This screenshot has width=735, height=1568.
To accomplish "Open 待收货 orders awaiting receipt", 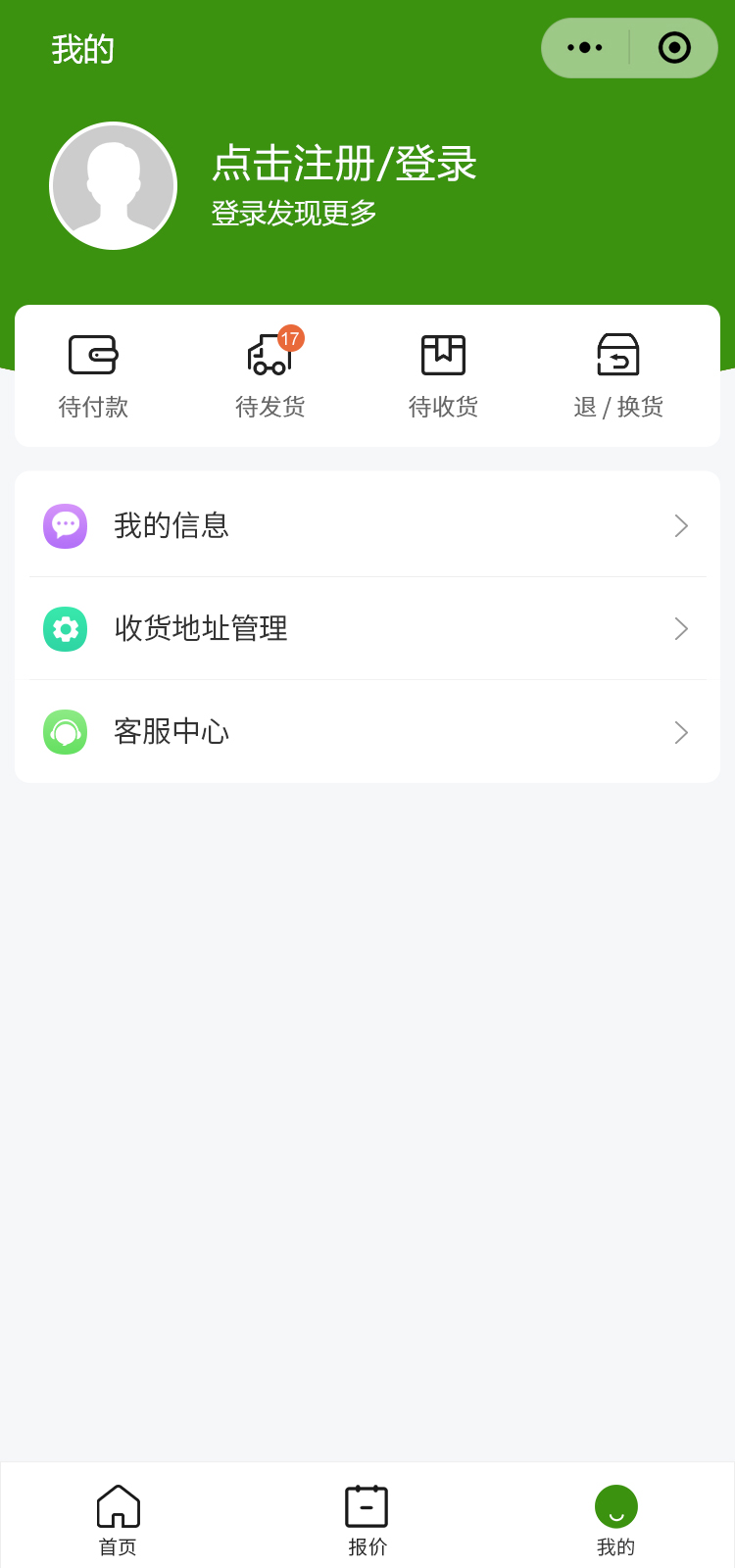I will pos(443,376).
